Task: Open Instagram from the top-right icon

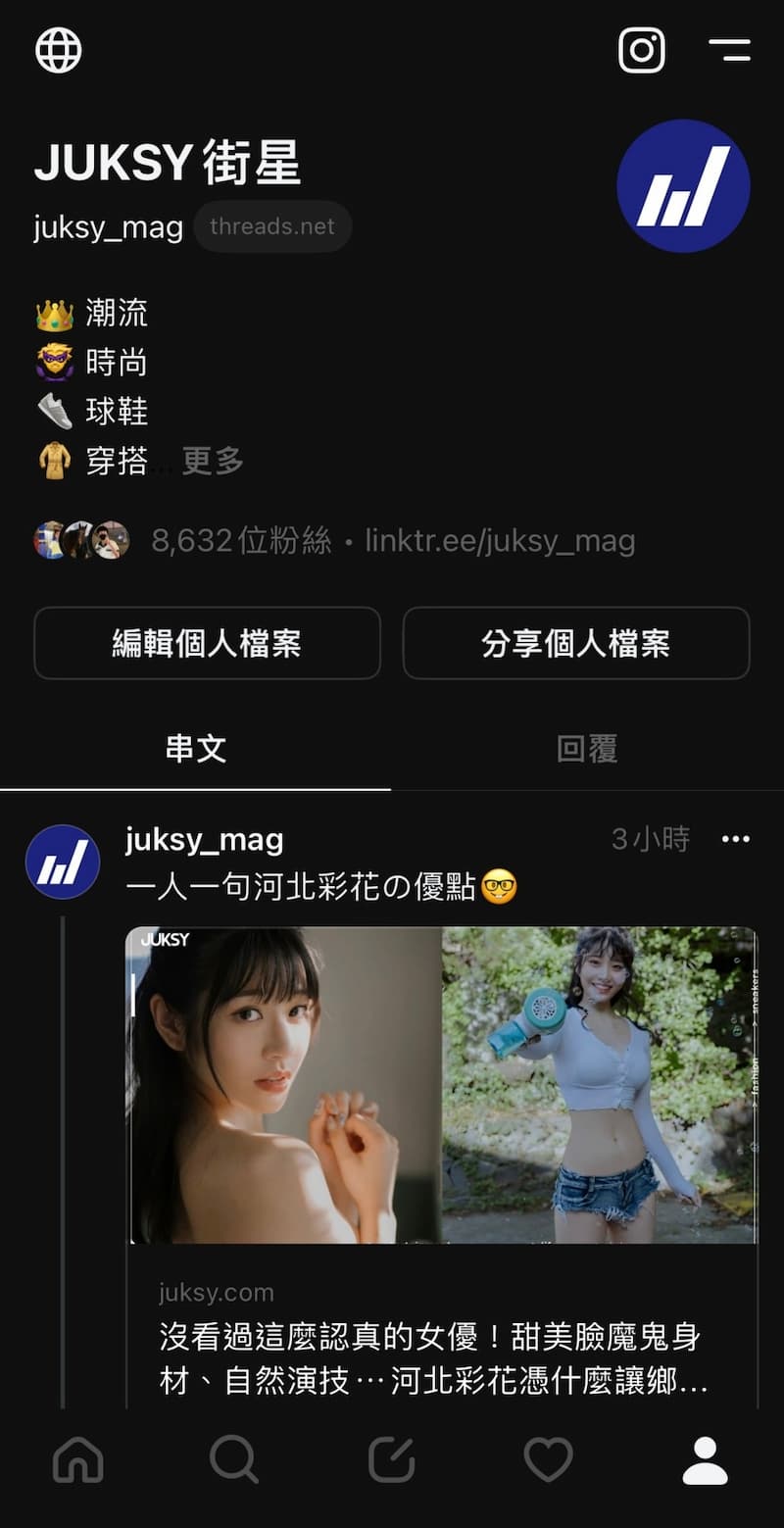Action: (x=642, y=50)
